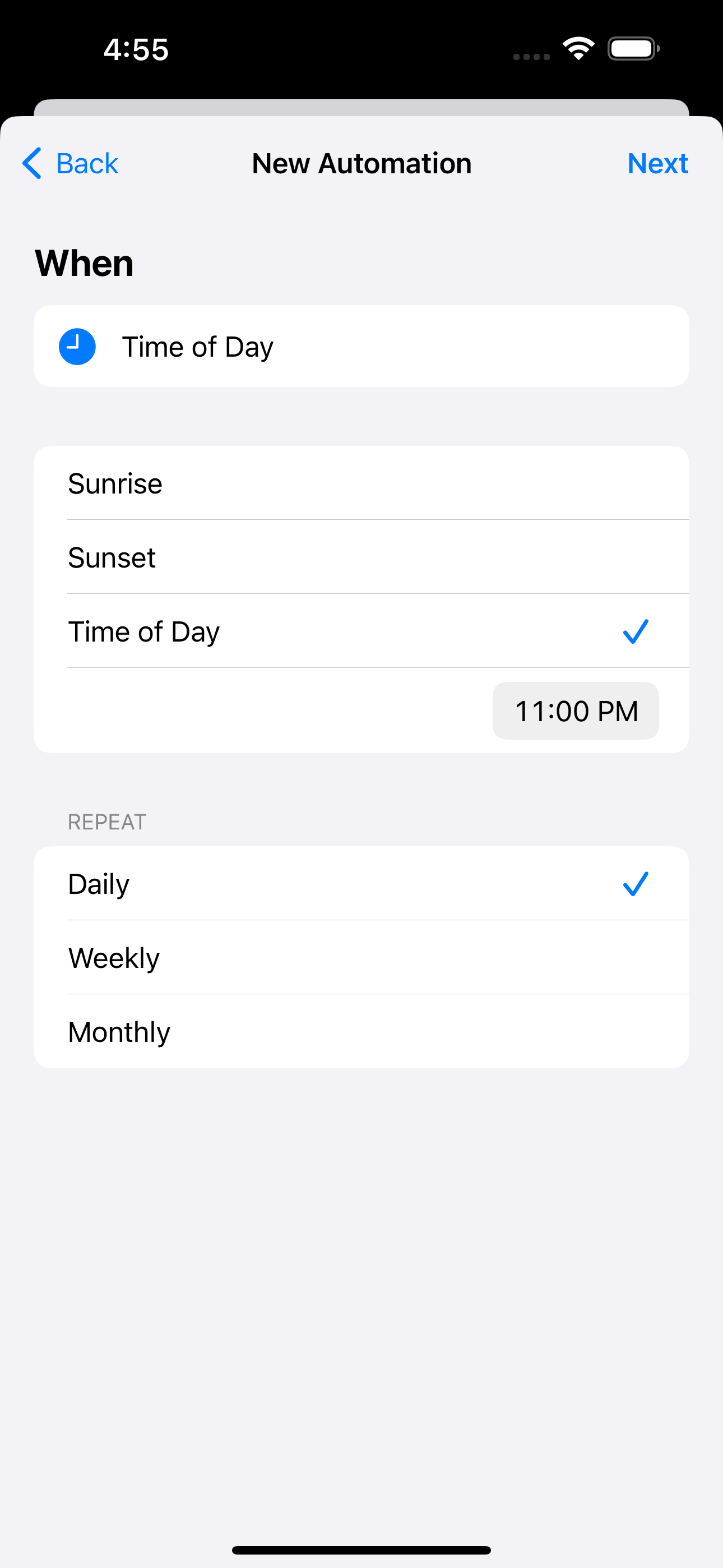Tap the New Automation title
The height and width of the screenshot is (1568, 723).
pyautogui.click(x=361, y=163)
